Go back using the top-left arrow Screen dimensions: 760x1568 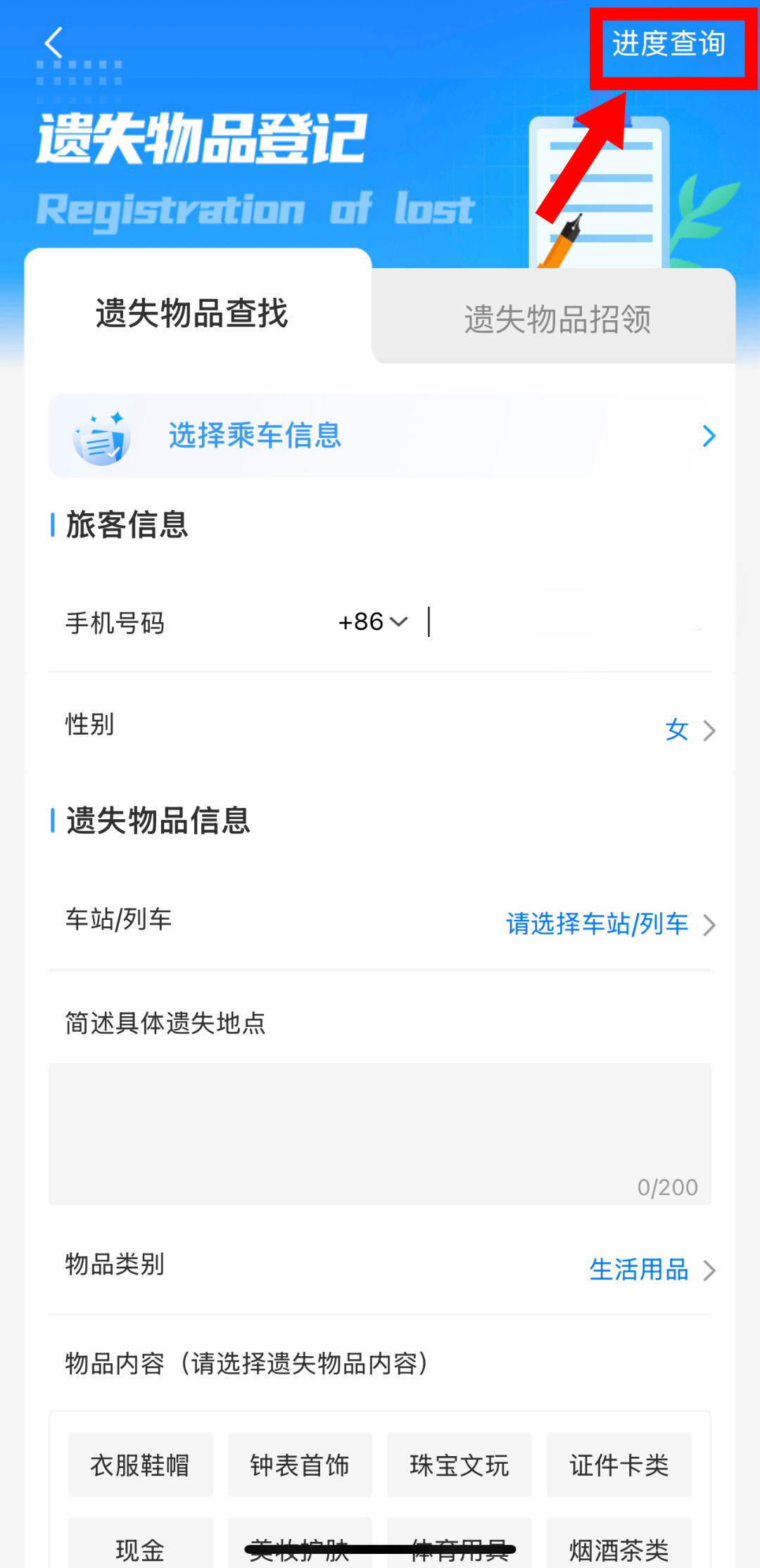53,43
